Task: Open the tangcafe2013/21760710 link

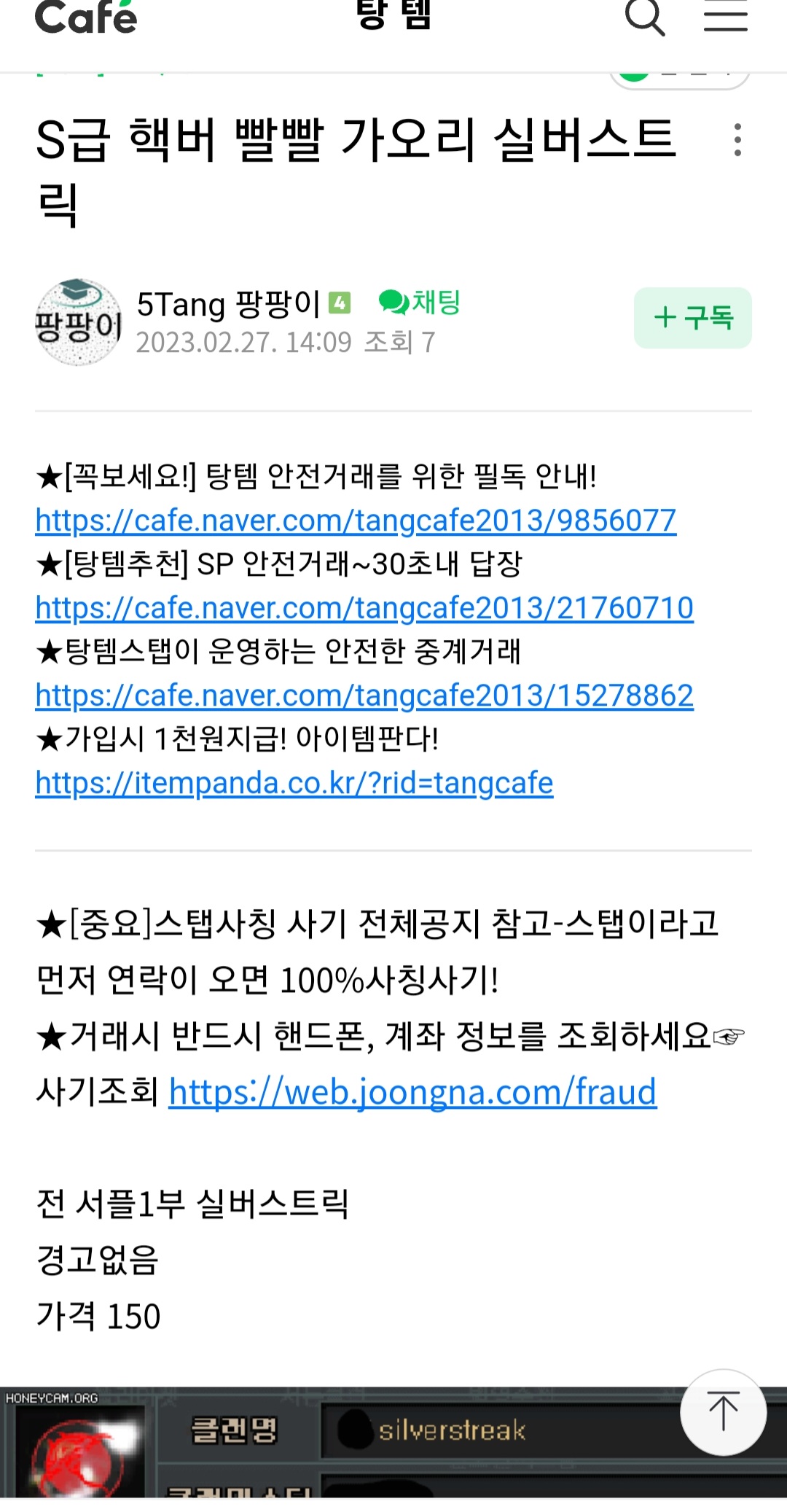Action: click(x=364, y=608)
